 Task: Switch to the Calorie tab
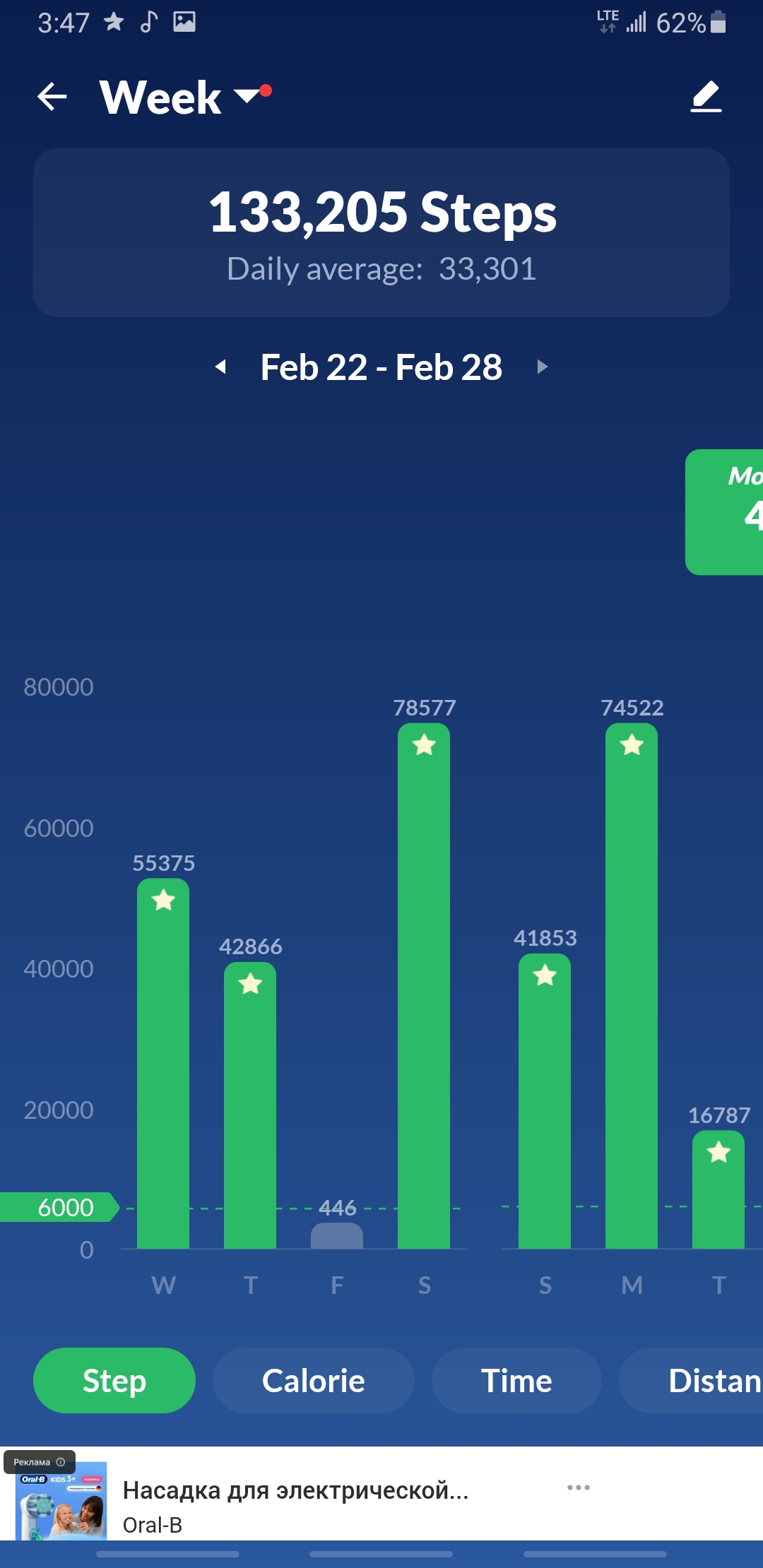point(314,1380)
